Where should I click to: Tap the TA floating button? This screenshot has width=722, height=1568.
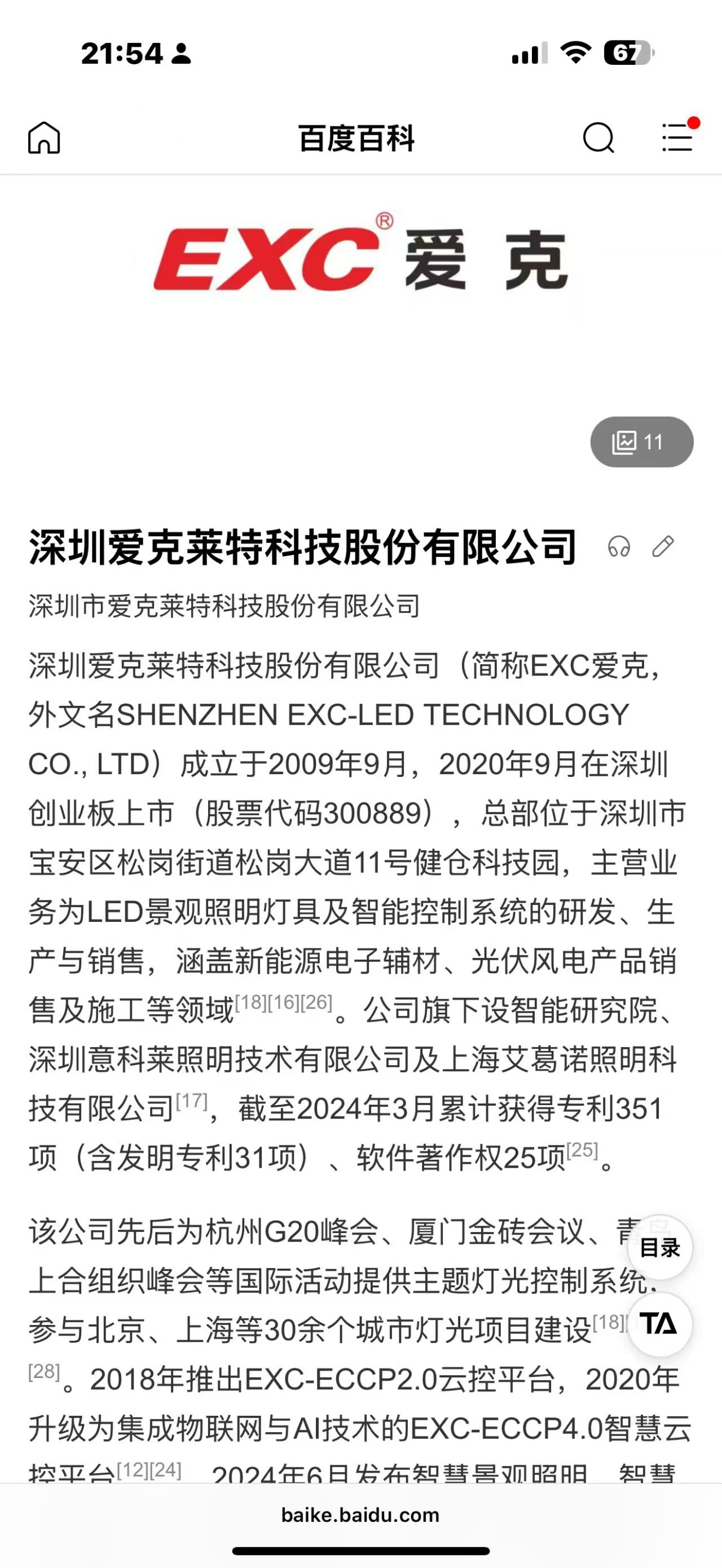pyautogui.click(x=659, y=1323)
